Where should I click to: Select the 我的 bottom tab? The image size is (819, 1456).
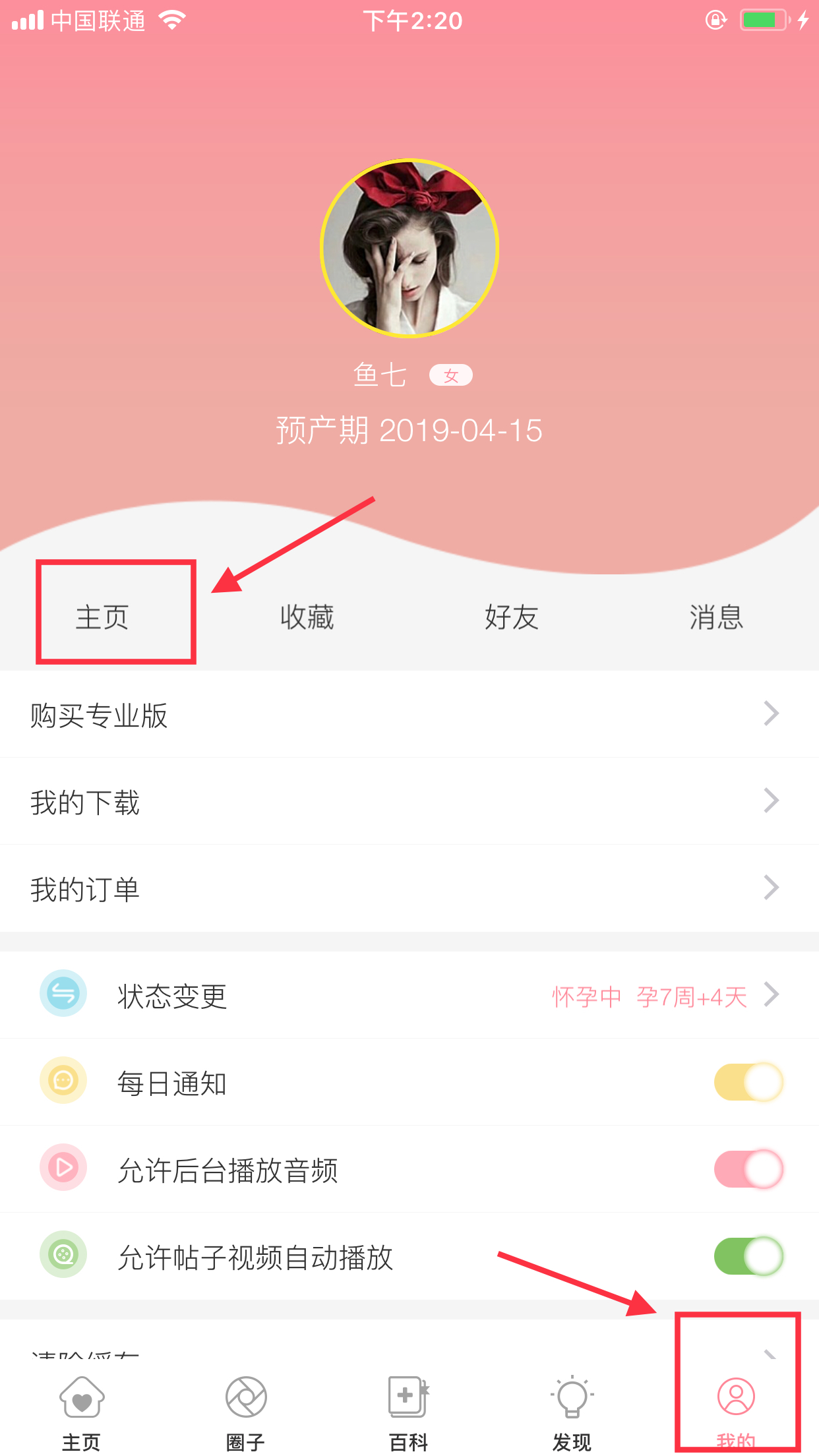736,1411
